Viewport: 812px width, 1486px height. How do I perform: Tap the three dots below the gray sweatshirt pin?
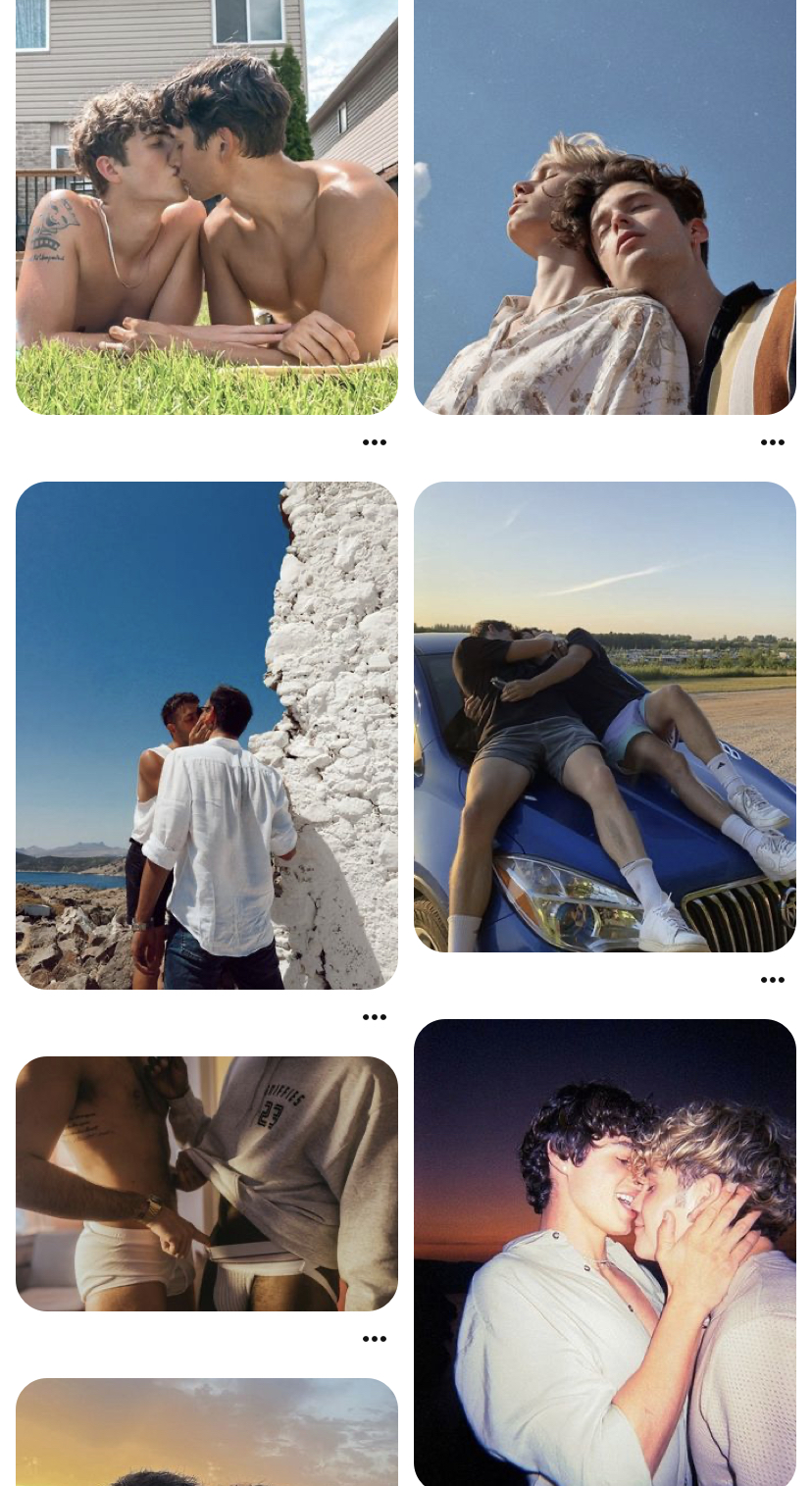[375, 1339]
